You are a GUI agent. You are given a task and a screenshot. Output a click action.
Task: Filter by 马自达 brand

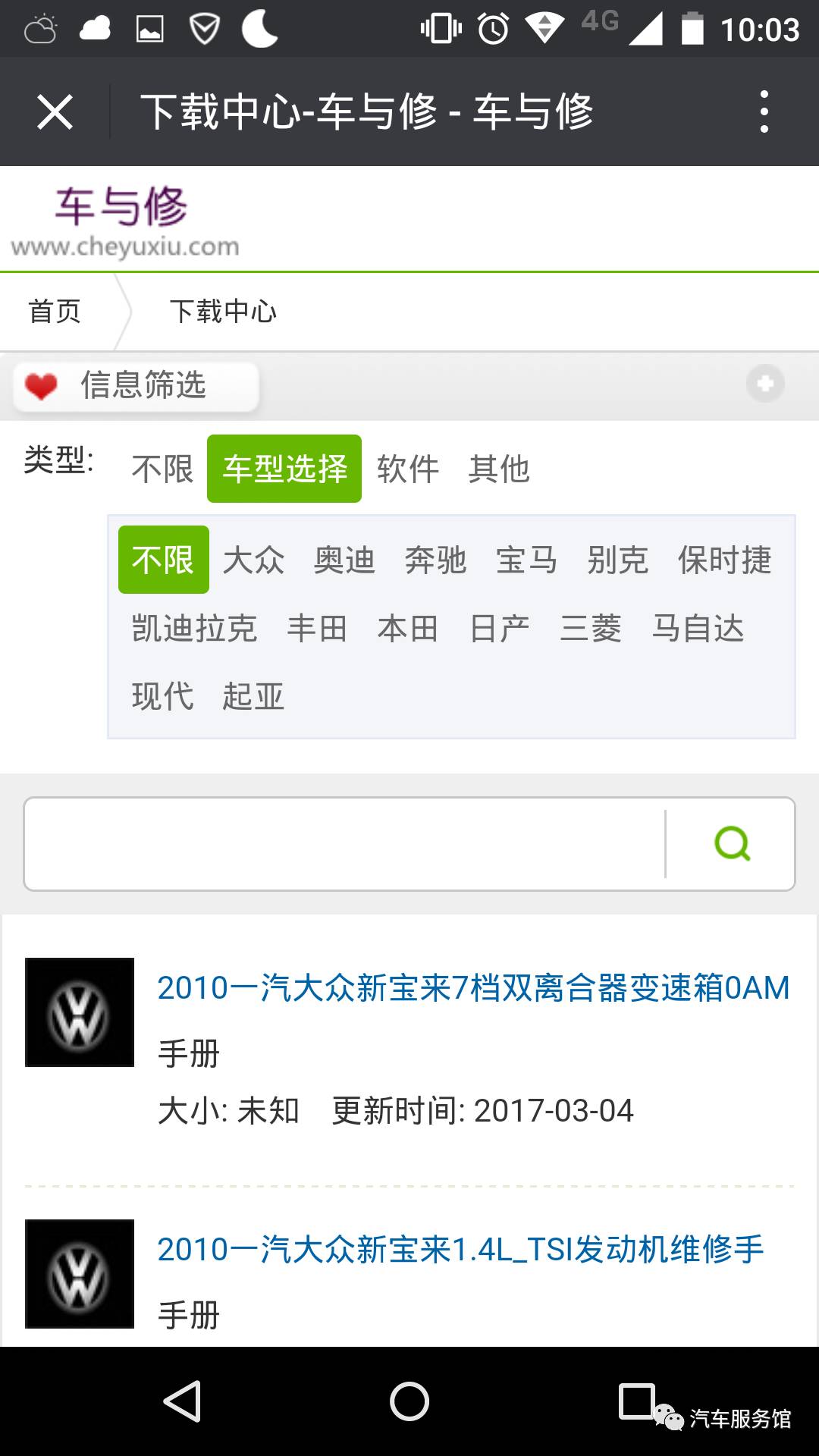(698, 628)
